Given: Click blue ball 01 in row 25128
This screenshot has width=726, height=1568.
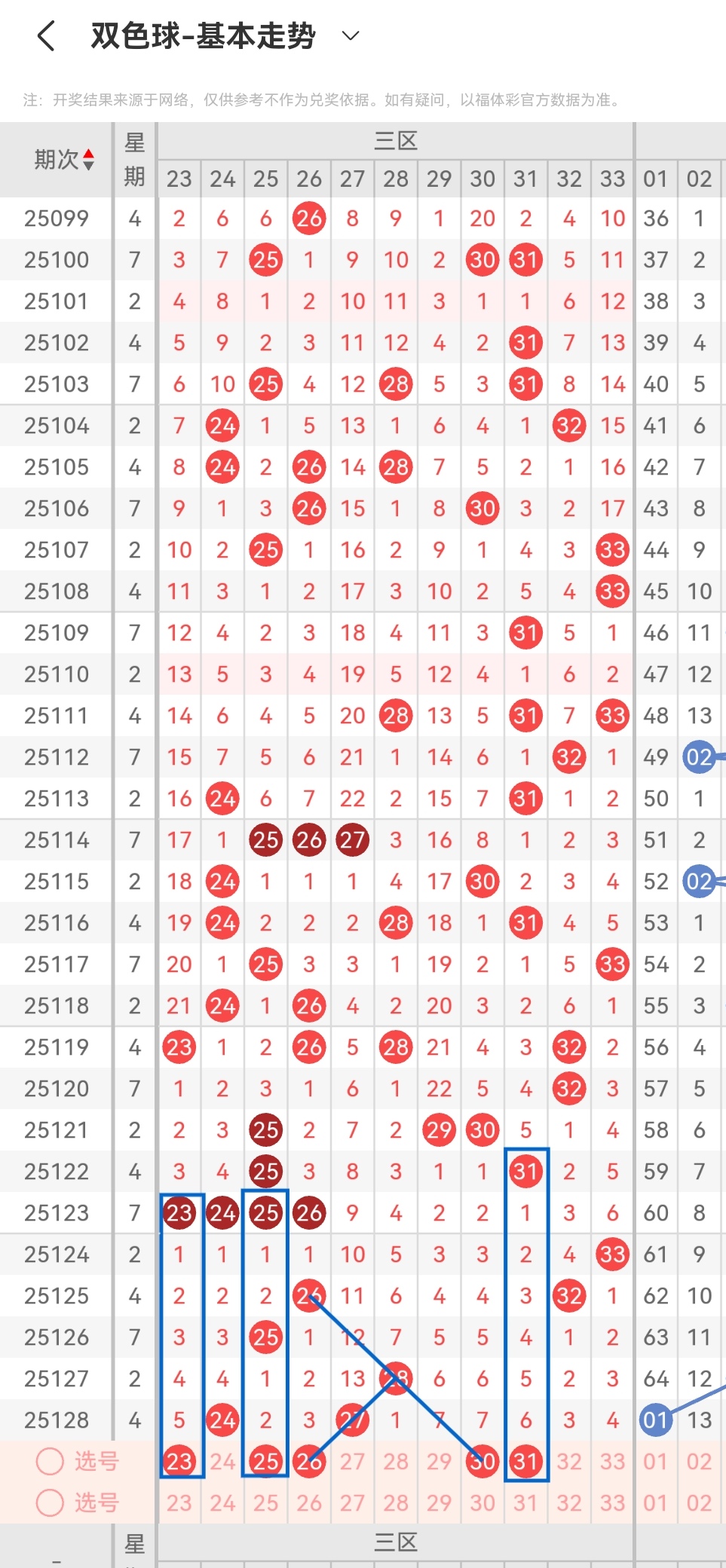Looking at the screenshot, I should pyautogui.click(x=655, y=1420).
